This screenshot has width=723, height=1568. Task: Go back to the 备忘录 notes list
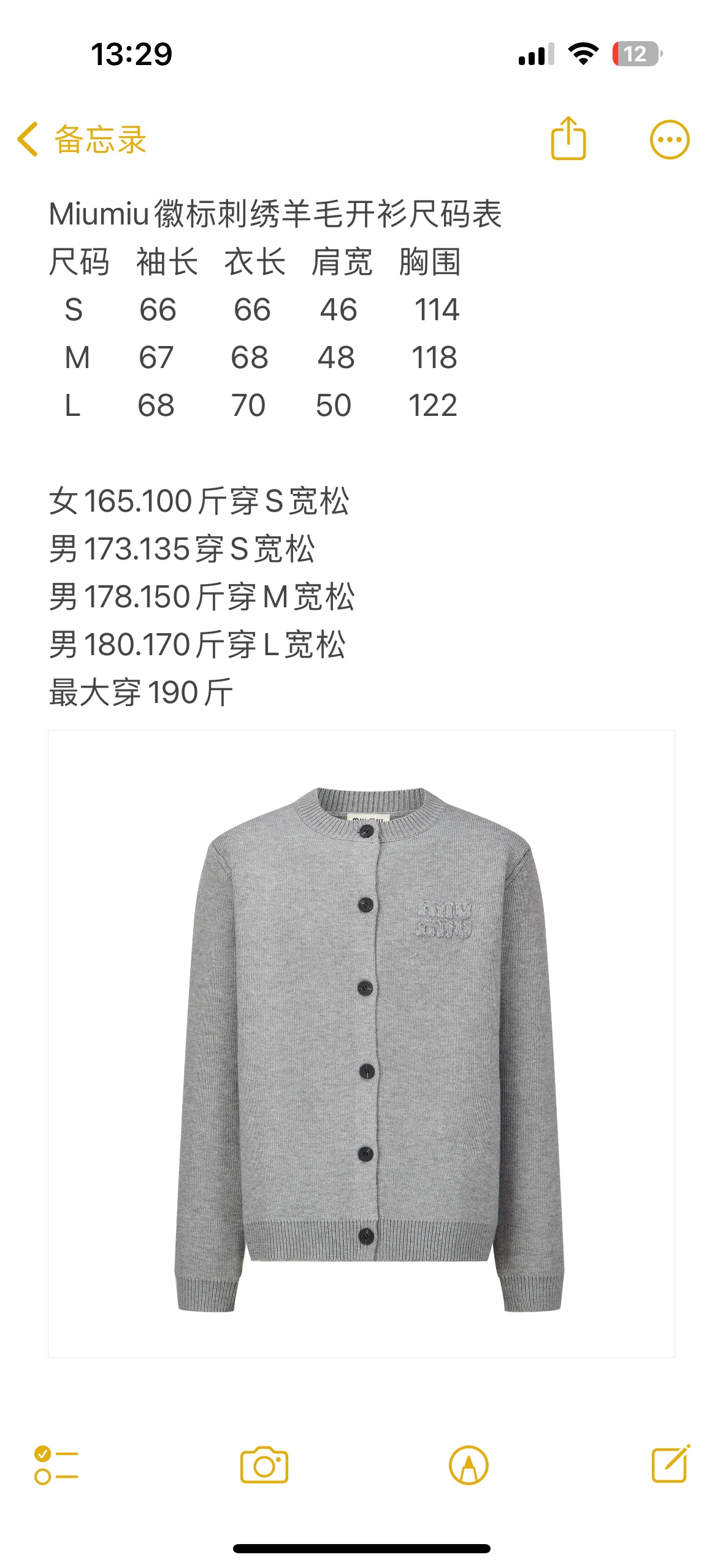point(82,139)
